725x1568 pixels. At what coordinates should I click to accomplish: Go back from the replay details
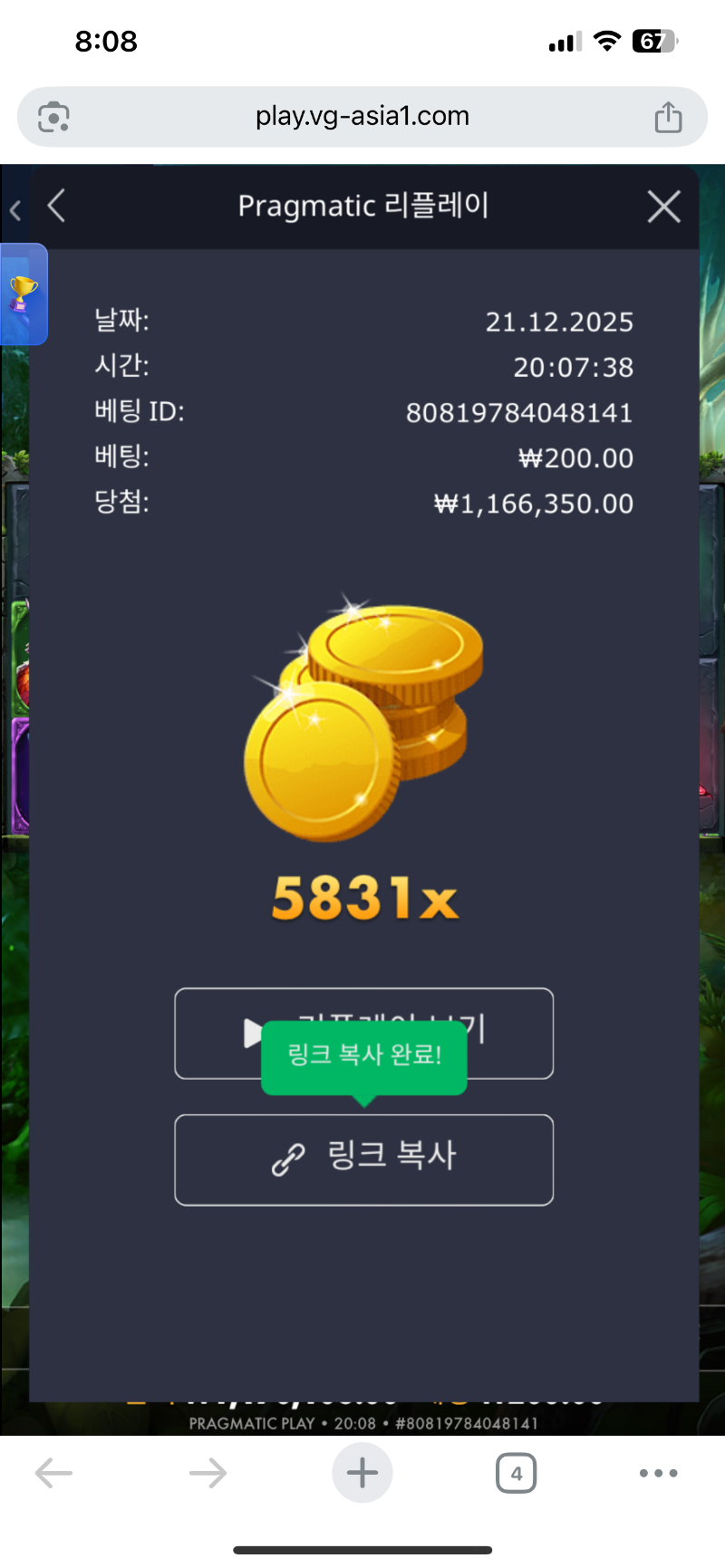[x=57, y=206]
